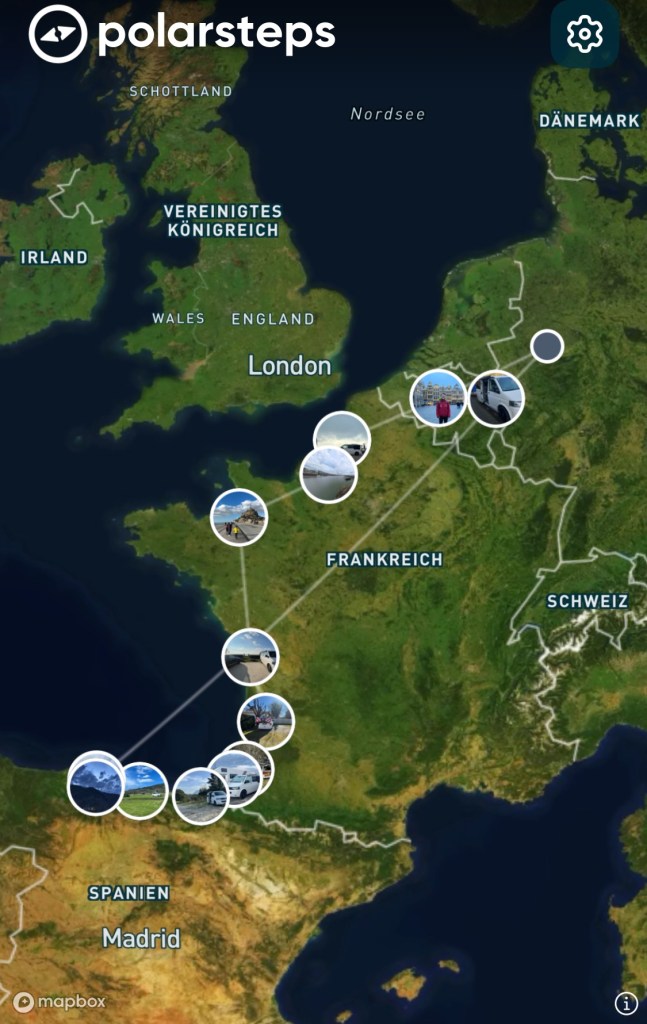The image size is (647, 1024).
Task: Open the Mont Saint-Michel step photo
Action: click(239, 517)
